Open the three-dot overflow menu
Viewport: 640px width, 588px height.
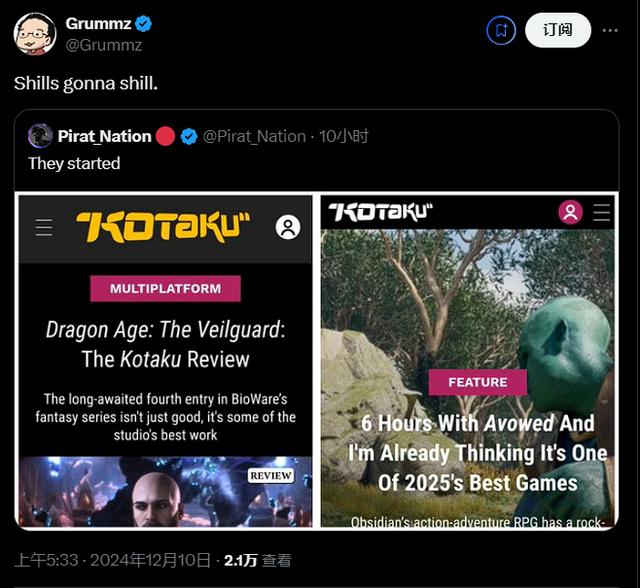[610, 30]
